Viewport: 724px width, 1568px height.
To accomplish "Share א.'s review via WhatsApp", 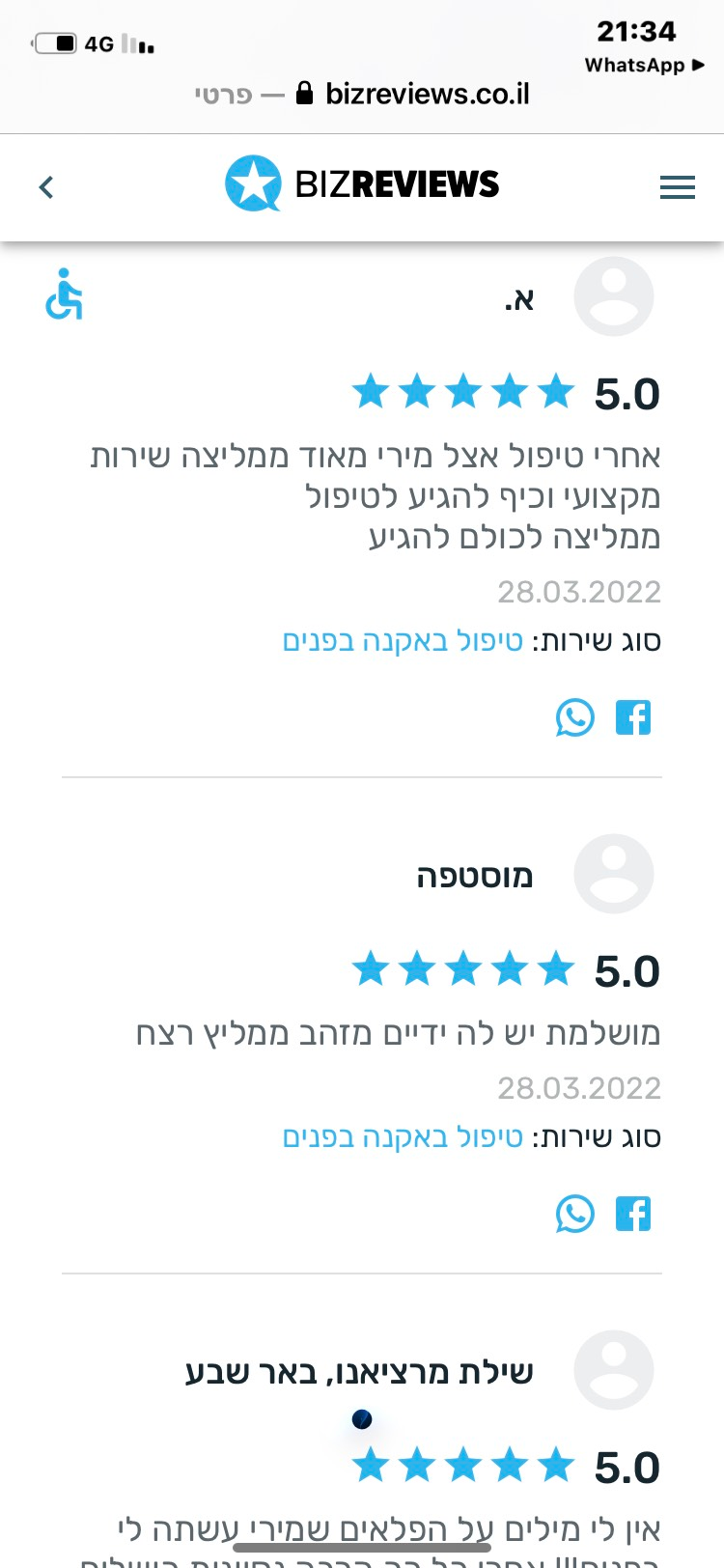I will (x=575, y=717).
